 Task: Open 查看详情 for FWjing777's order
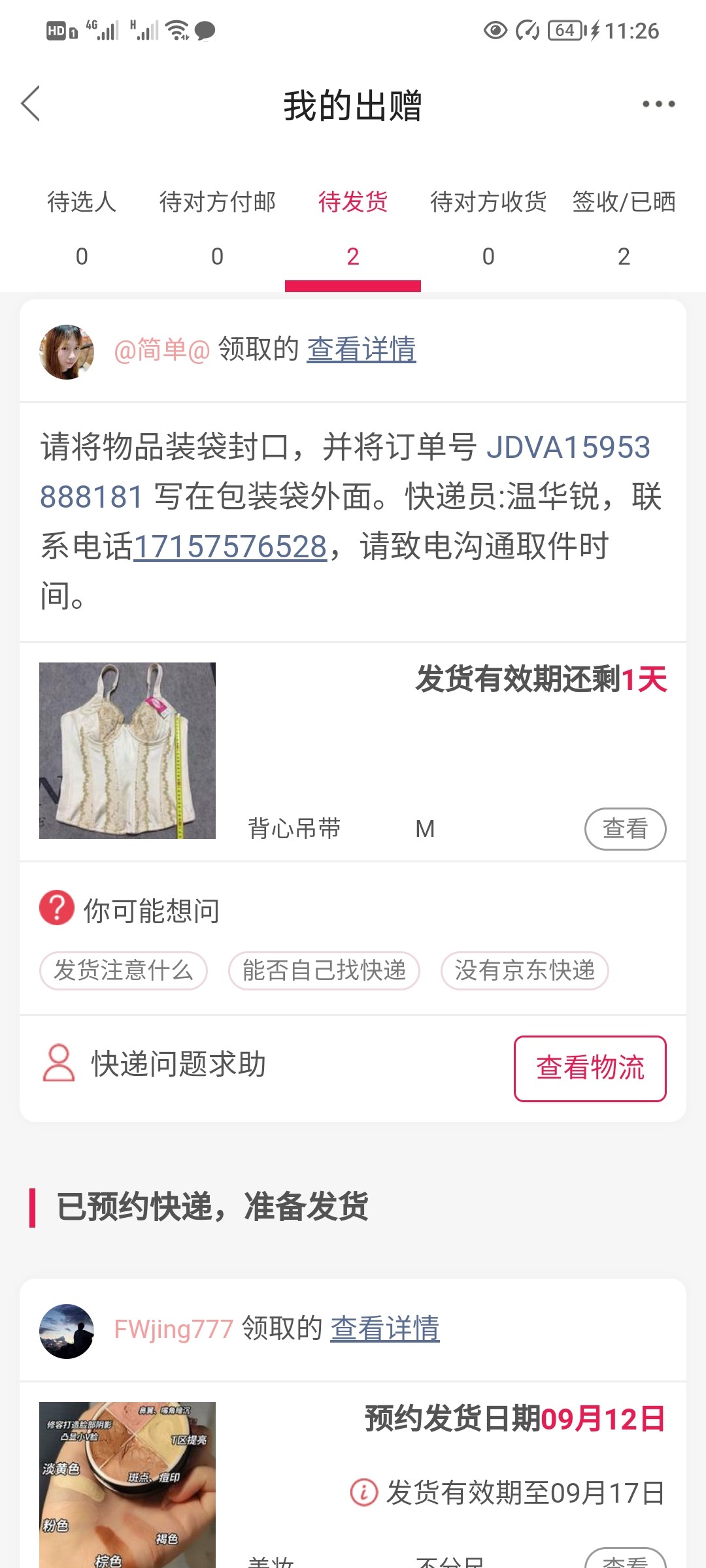coord(385,1329)
